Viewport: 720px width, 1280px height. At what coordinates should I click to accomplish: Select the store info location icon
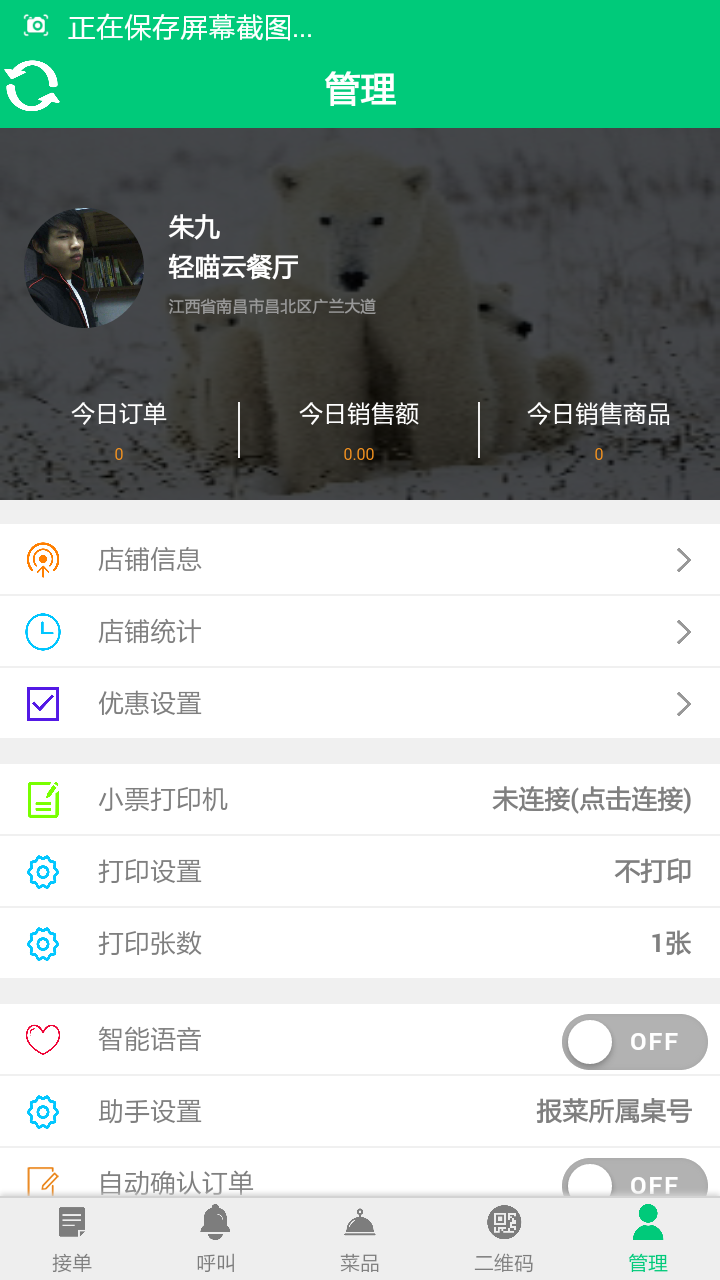tap(42, 559)
